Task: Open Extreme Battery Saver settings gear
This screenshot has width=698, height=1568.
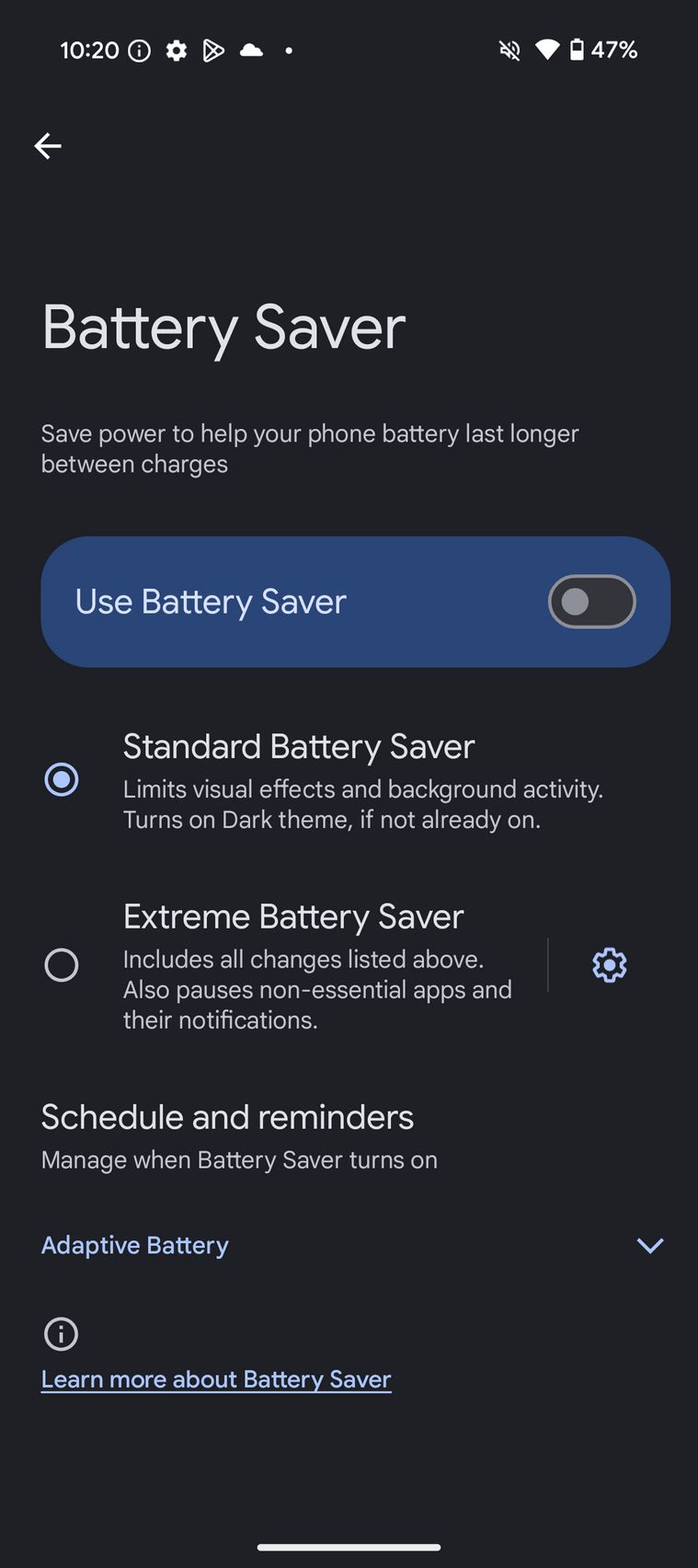Action: click(x=610, y=965)
